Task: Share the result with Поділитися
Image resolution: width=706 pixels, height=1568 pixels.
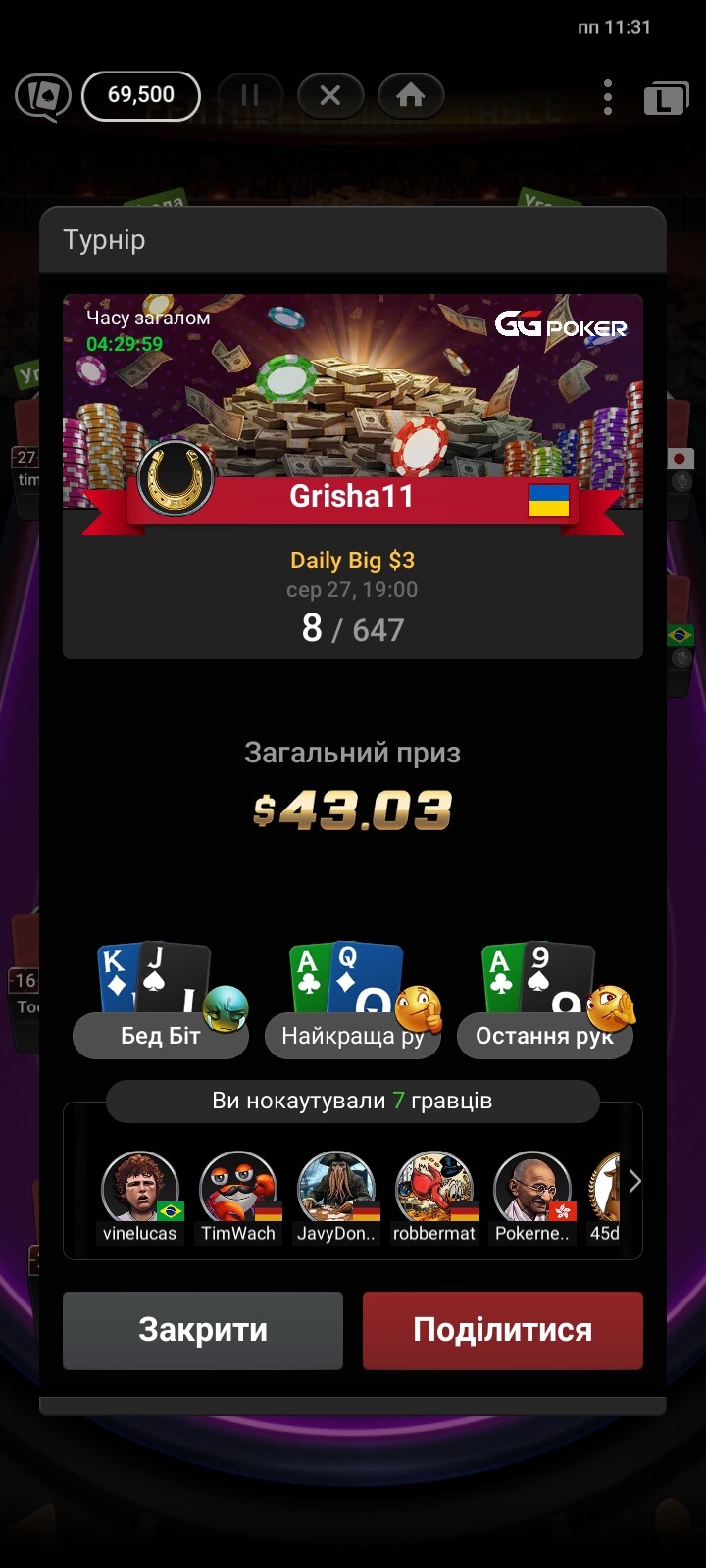Action: click(x=503, y=1330)
